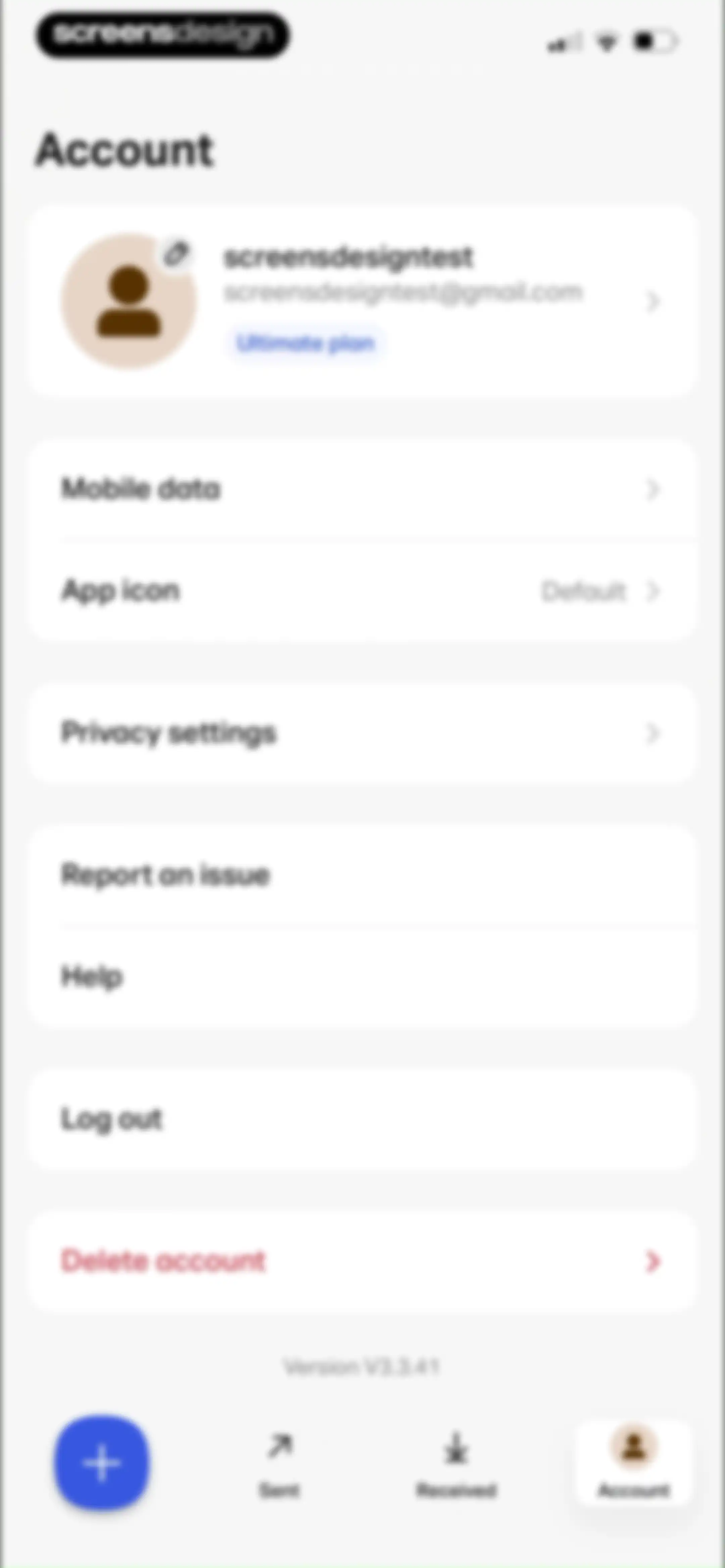Screen dimensions: 725x1568
Task: Edit the profile picture with the pencil icon
Action: [177, 253]
